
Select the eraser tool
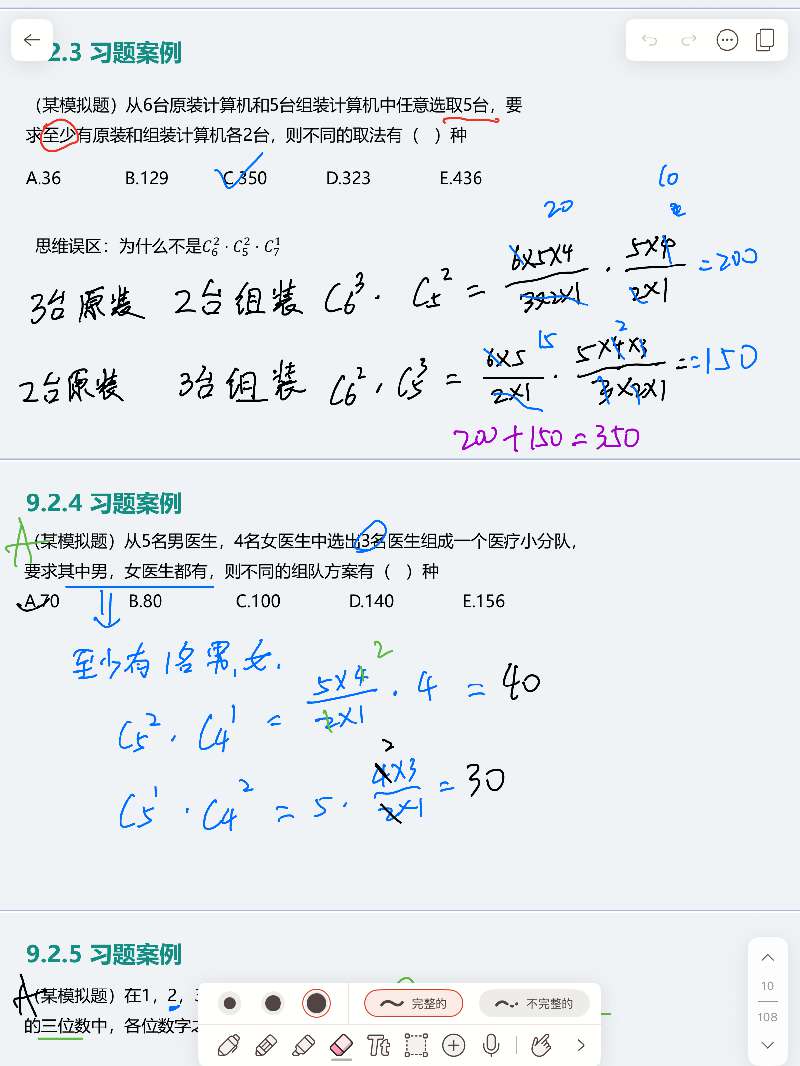click(x=341, y=1046)
